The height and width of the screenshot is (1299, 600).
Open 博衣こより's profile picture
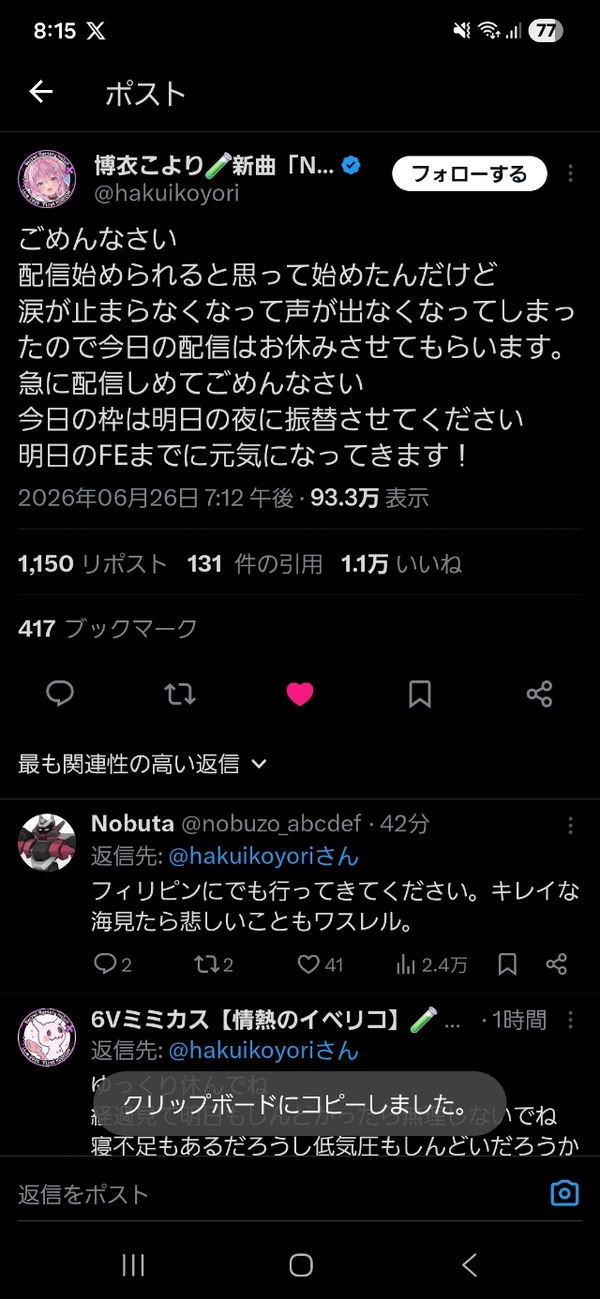pos(47,180)
